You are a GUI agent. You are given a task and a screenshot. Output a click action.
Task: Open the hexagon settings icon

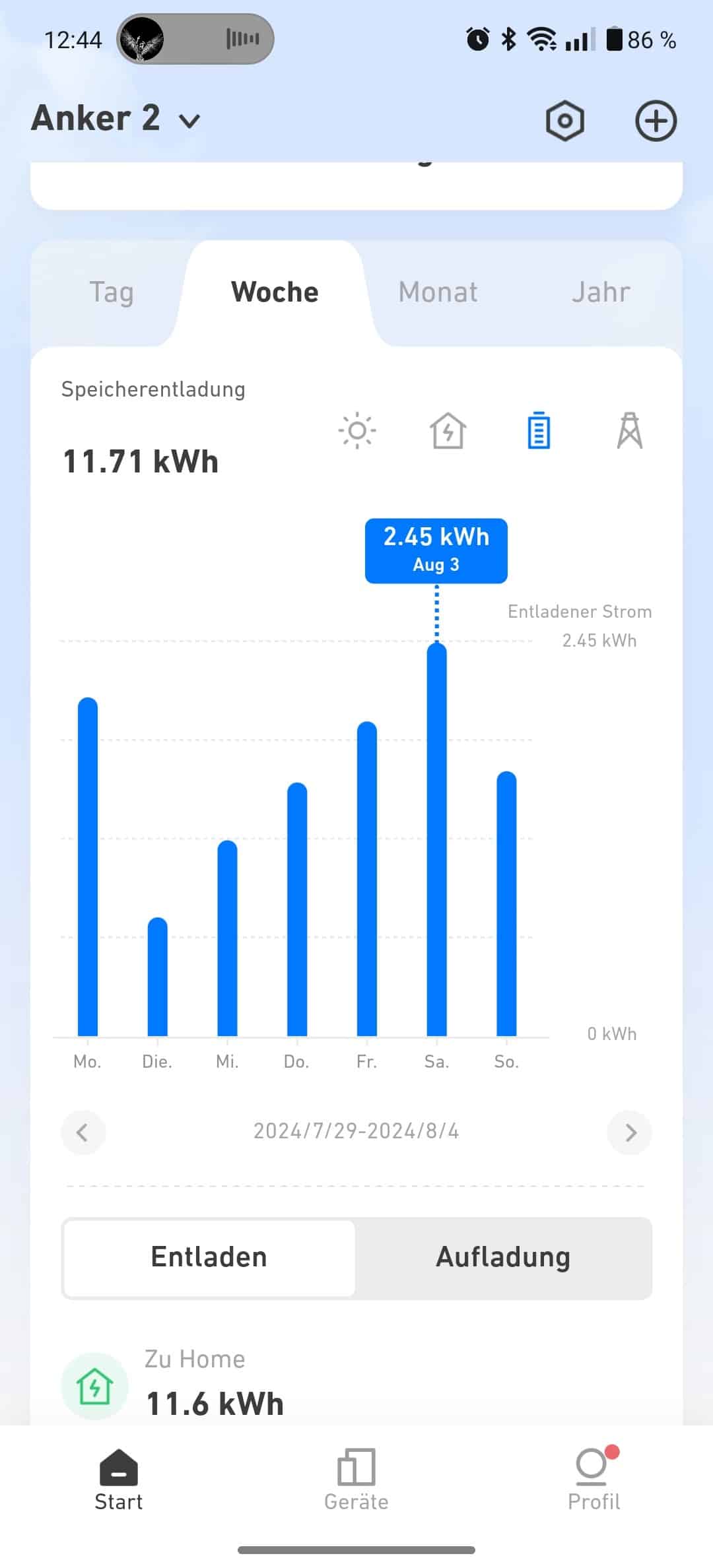pyautogui.click(x=565, y=121)
